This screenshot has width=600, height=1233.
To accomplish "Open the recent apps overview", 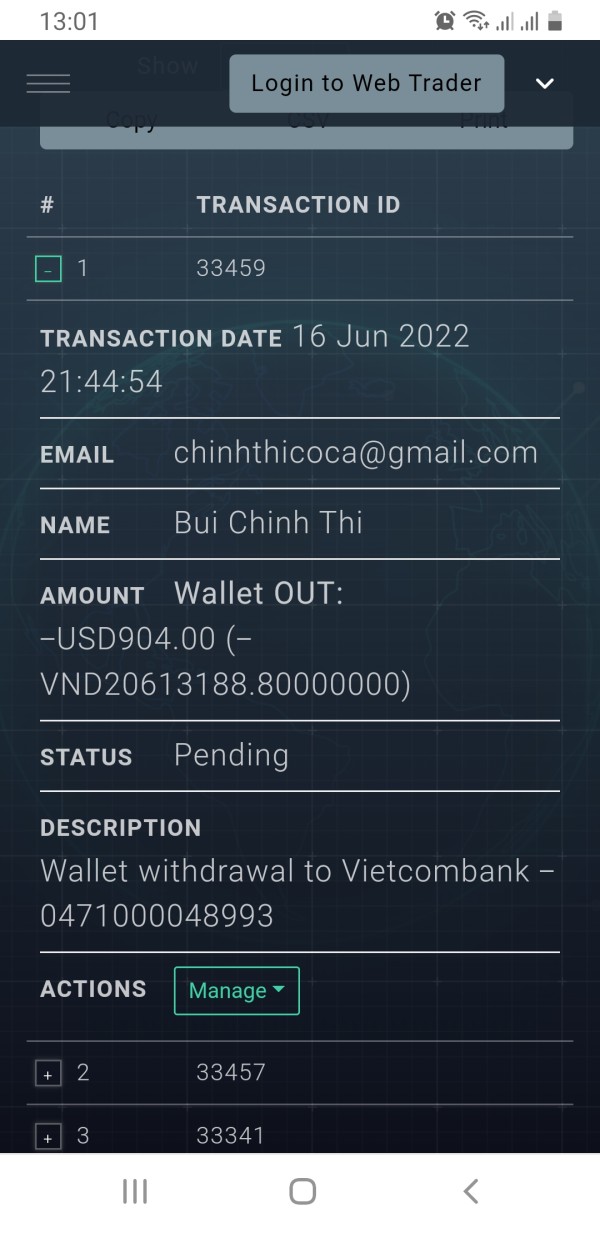I will pos(134,1191).
